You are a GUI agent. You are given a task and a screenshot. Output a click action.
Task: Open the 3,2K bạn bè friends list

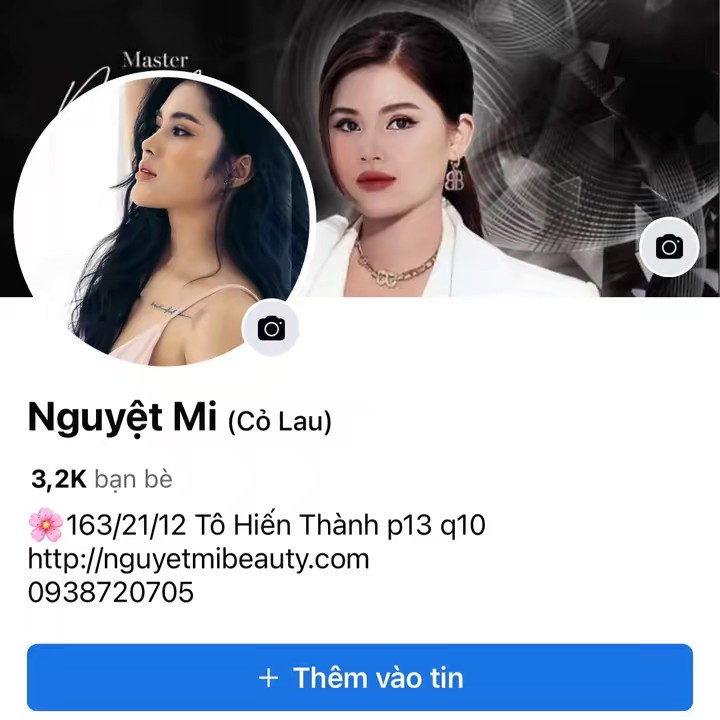tap(102, 479)
